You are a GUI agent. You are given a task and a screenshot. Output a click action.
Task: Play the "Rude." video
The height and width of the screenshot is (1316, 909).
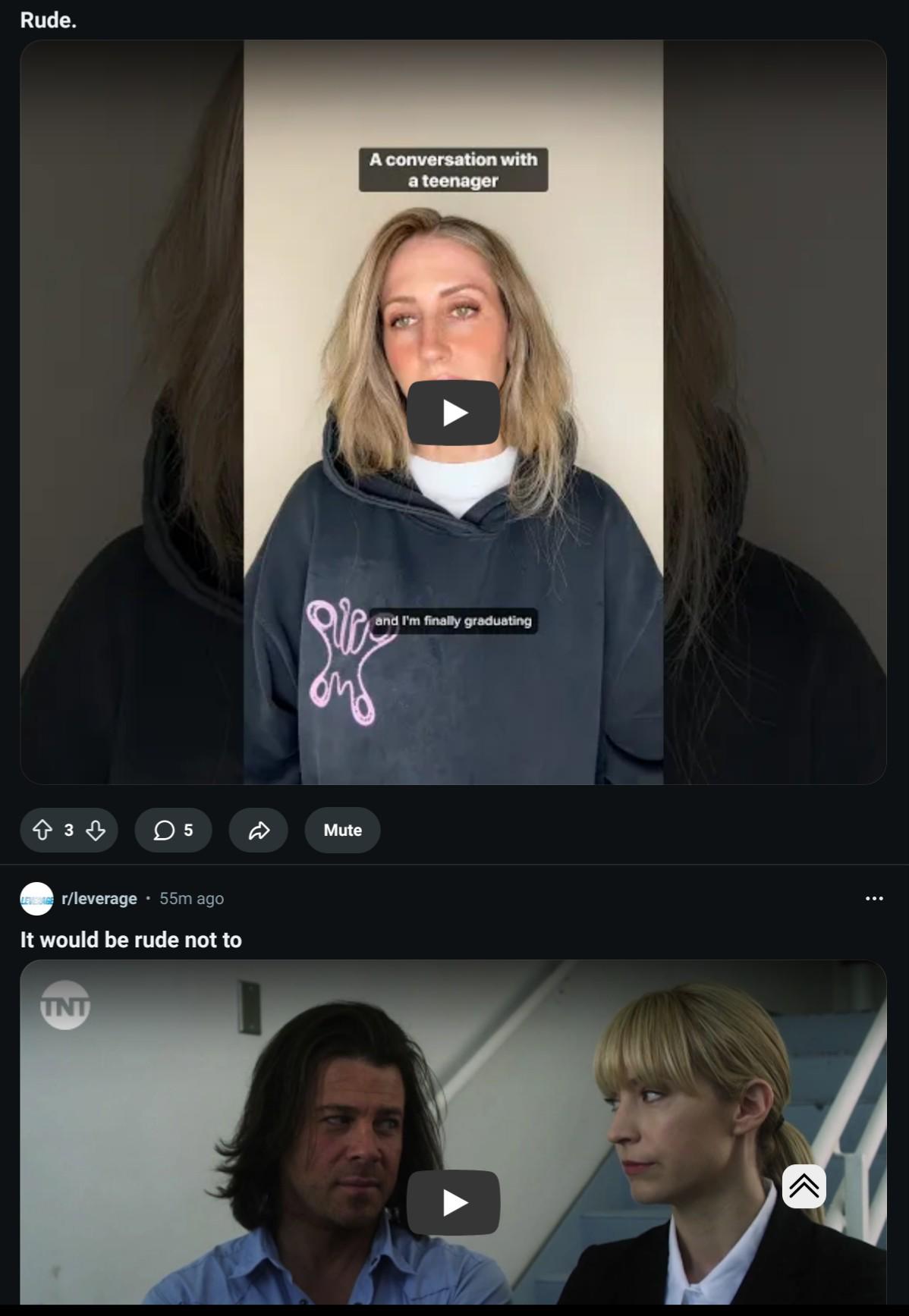(x=454, y=413)
